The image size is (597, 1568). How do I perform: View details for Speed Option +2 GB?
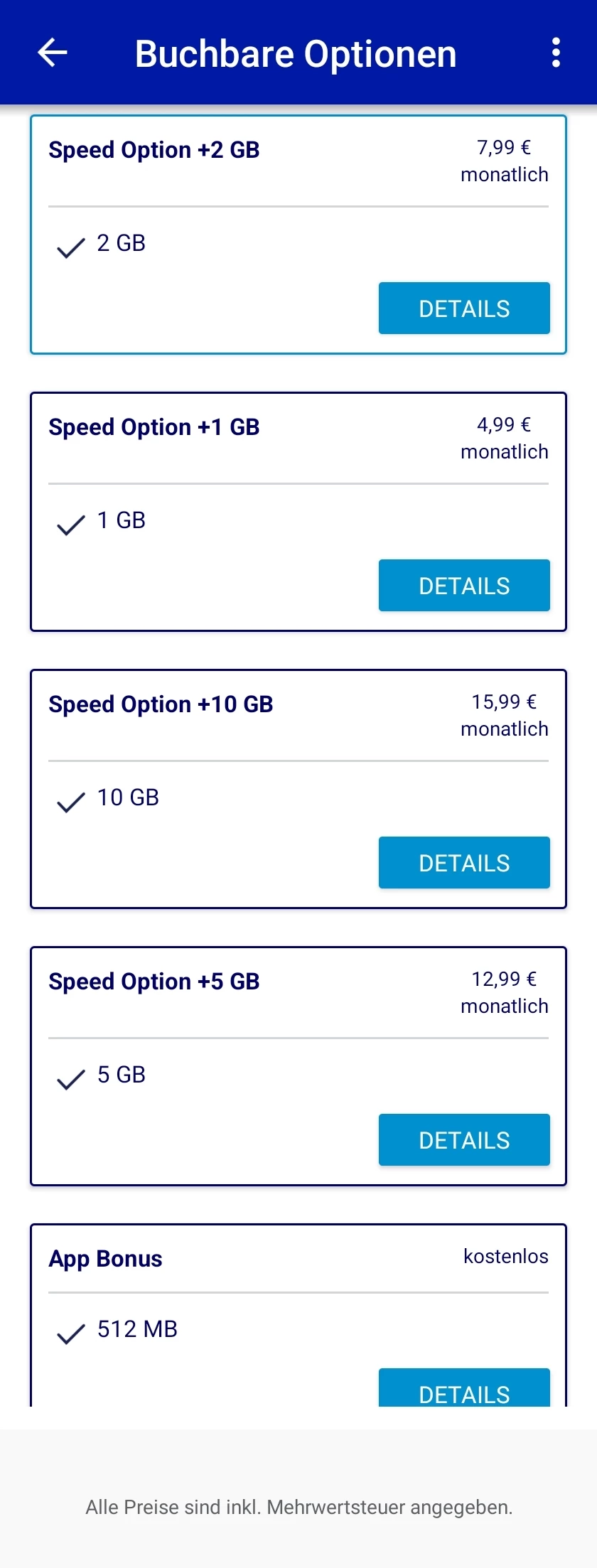(x=464, y=308)
